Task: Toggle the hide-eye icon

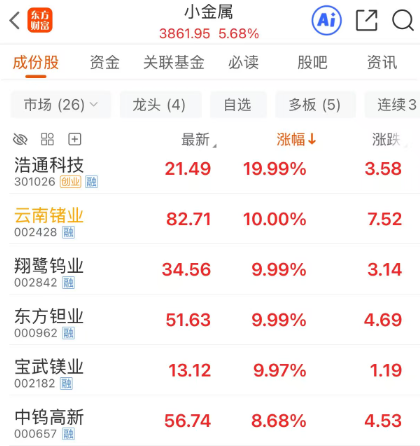Action: point(20,139)
